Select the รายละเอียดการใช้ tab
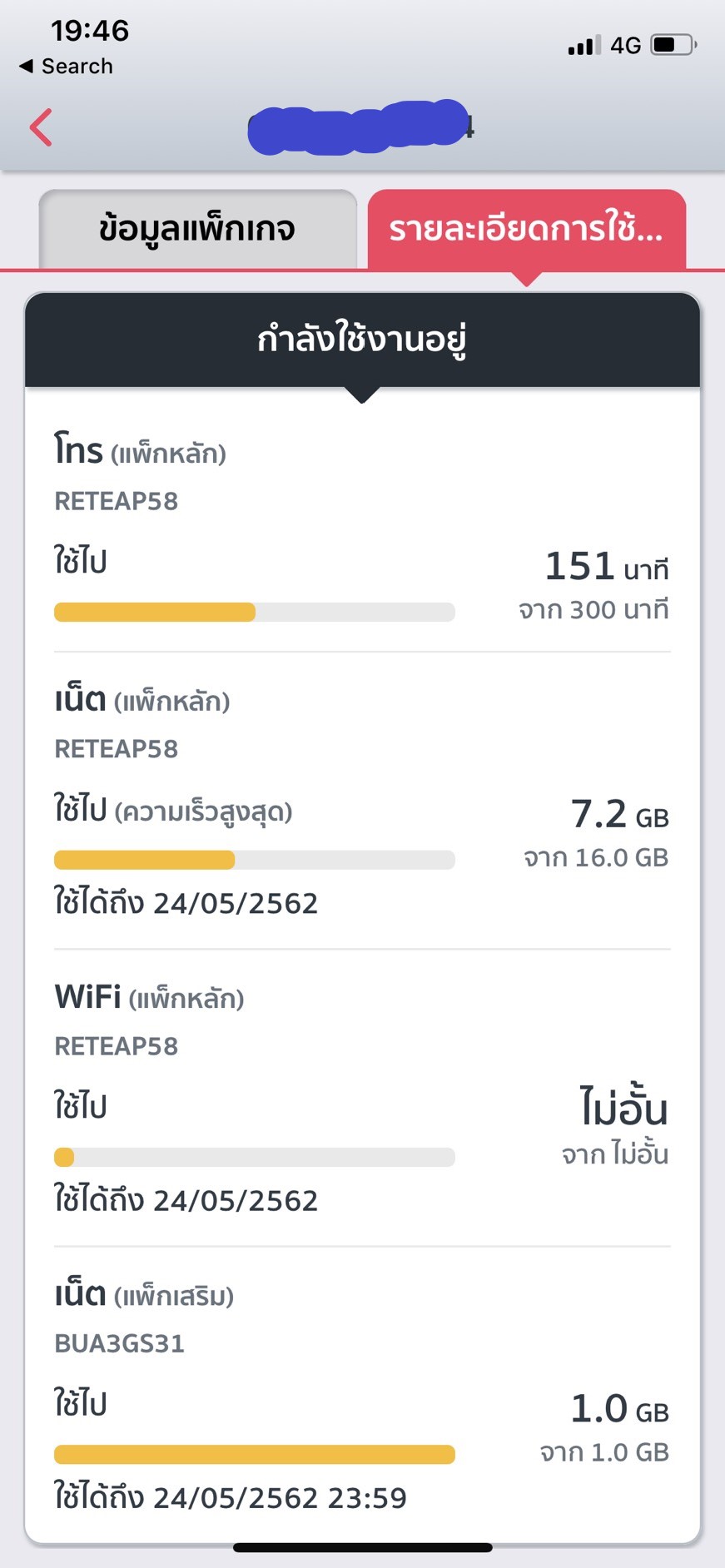The width and height of the screenshot is (725, 1568). point(526,230)
